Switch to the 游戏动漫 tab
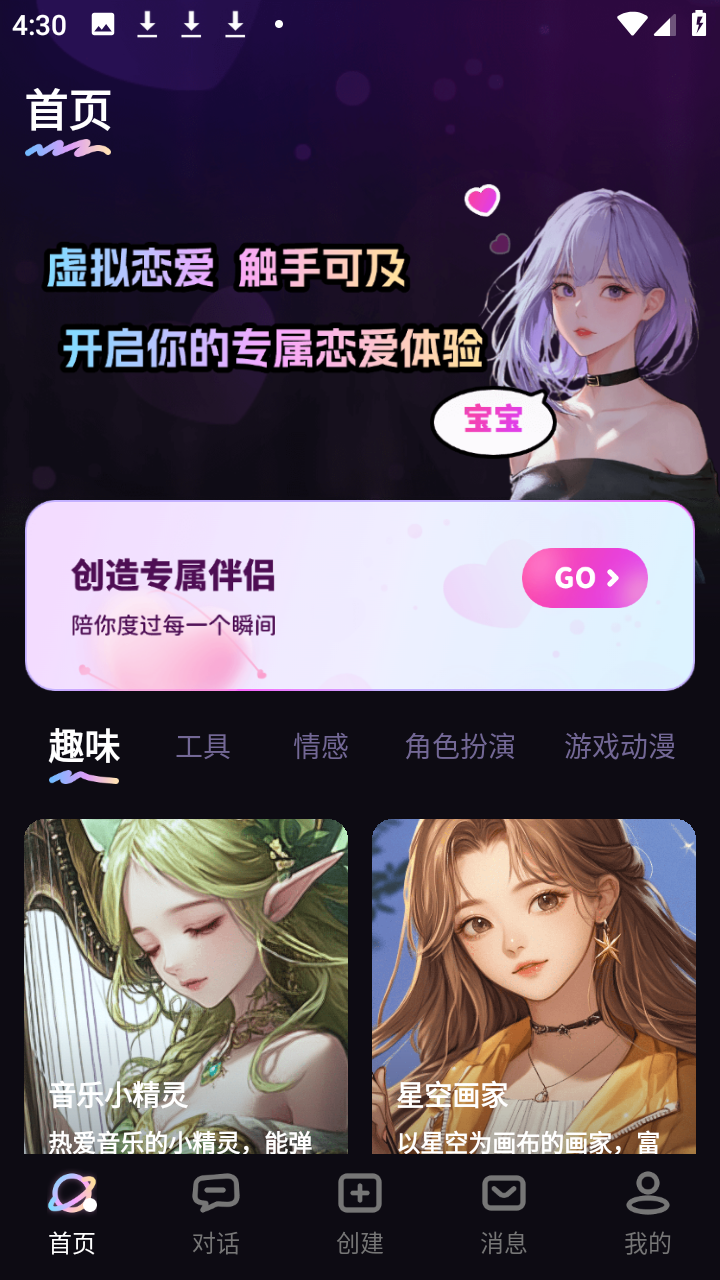This screenshot has width=720, height=1280. (x=619, y=746)
